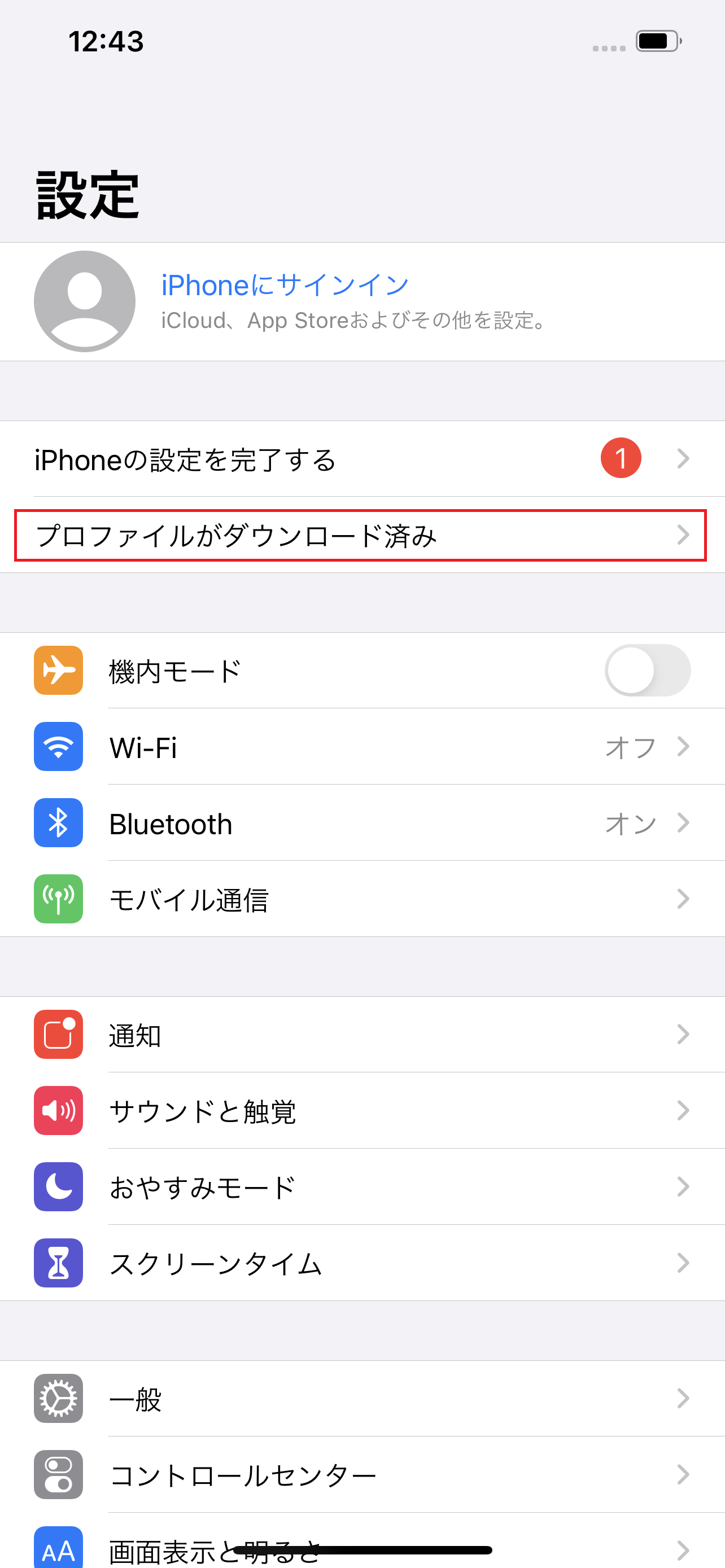Click the サウンドと触覚 speaker icon
The width and height of the screenshot is (725, 1568).
(58, 1111)
